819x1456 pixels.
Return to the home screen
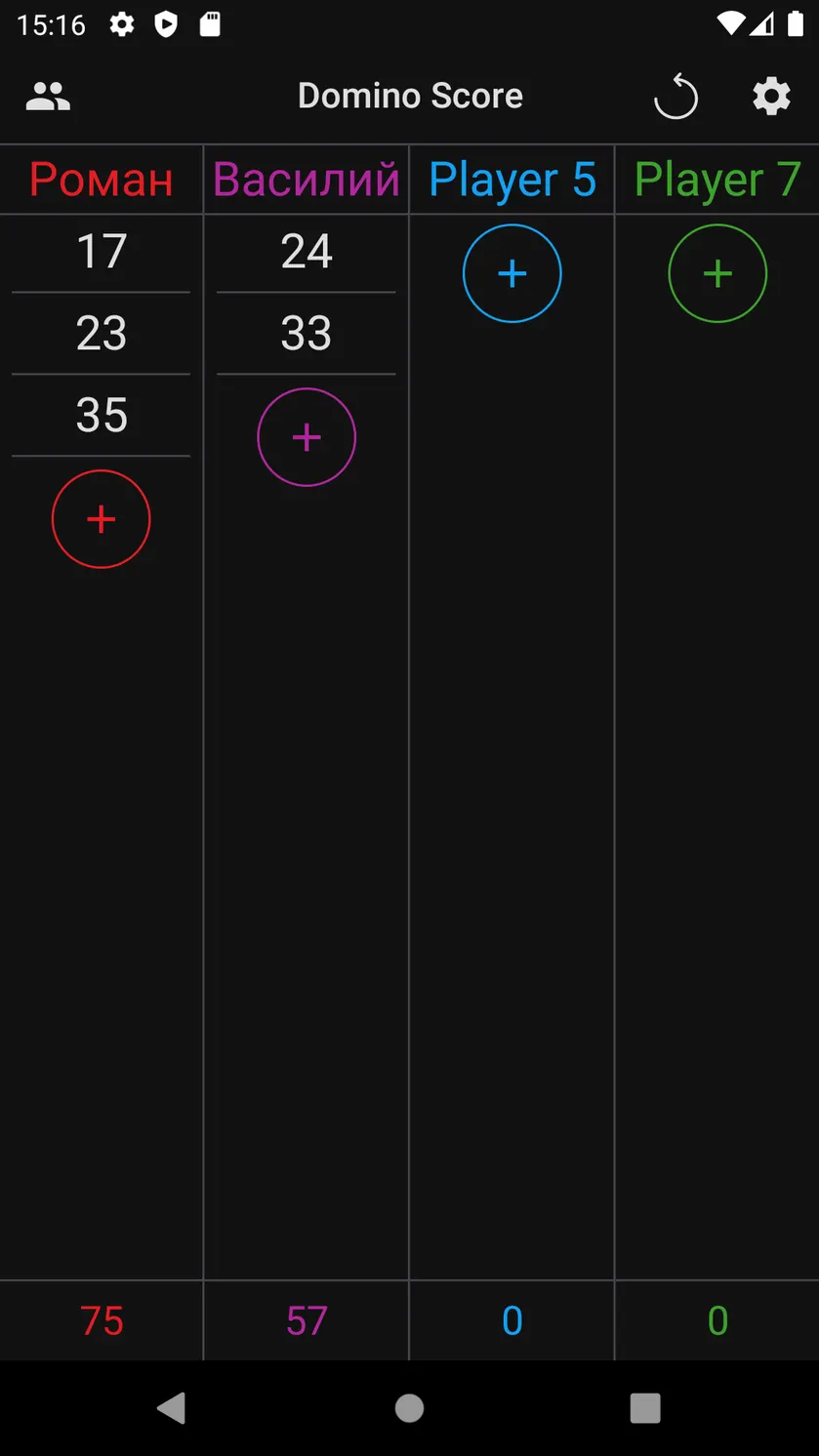pos(409,1408)
